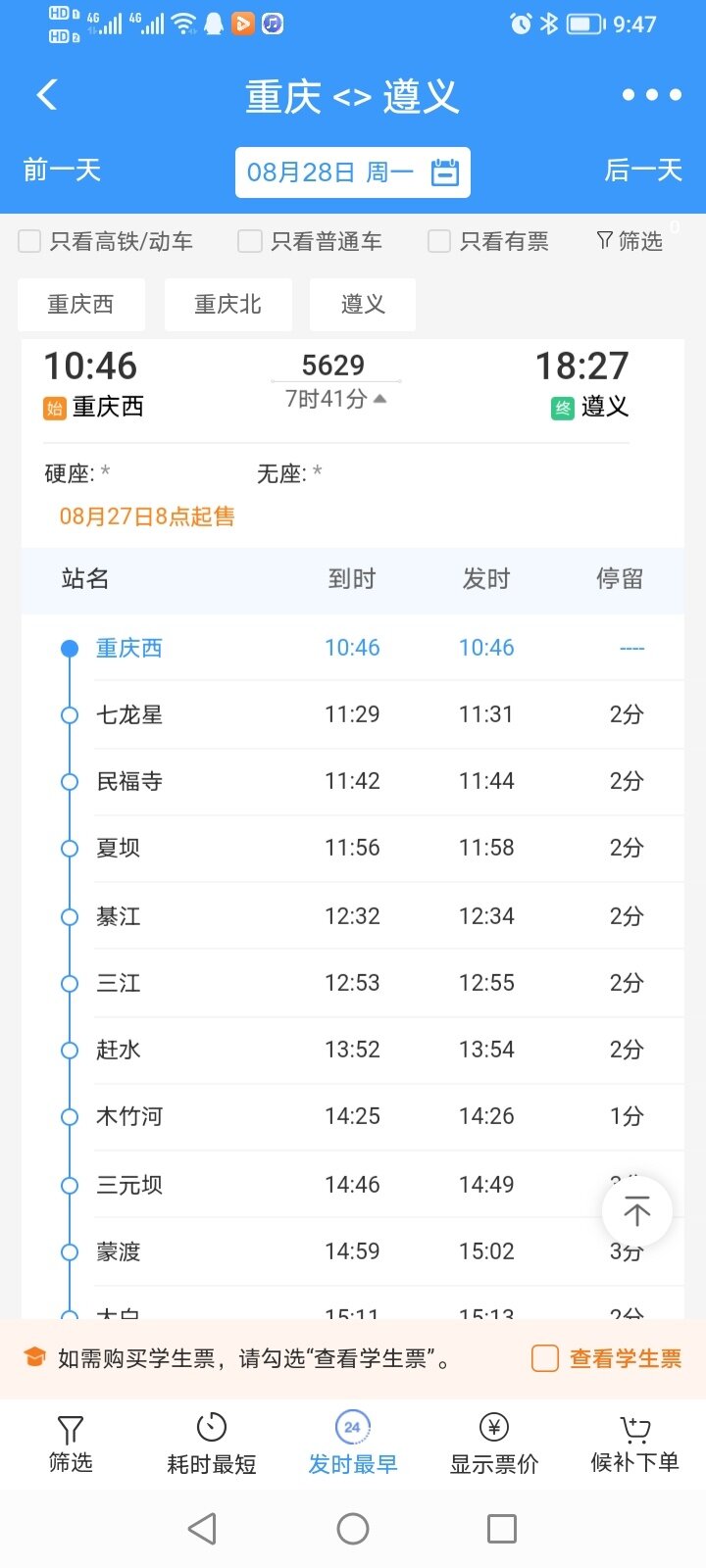Image resolution: width=706 pixels, height=1568 pixels.
Task: Check the 只看普通车 box
Action: [250, 241]
